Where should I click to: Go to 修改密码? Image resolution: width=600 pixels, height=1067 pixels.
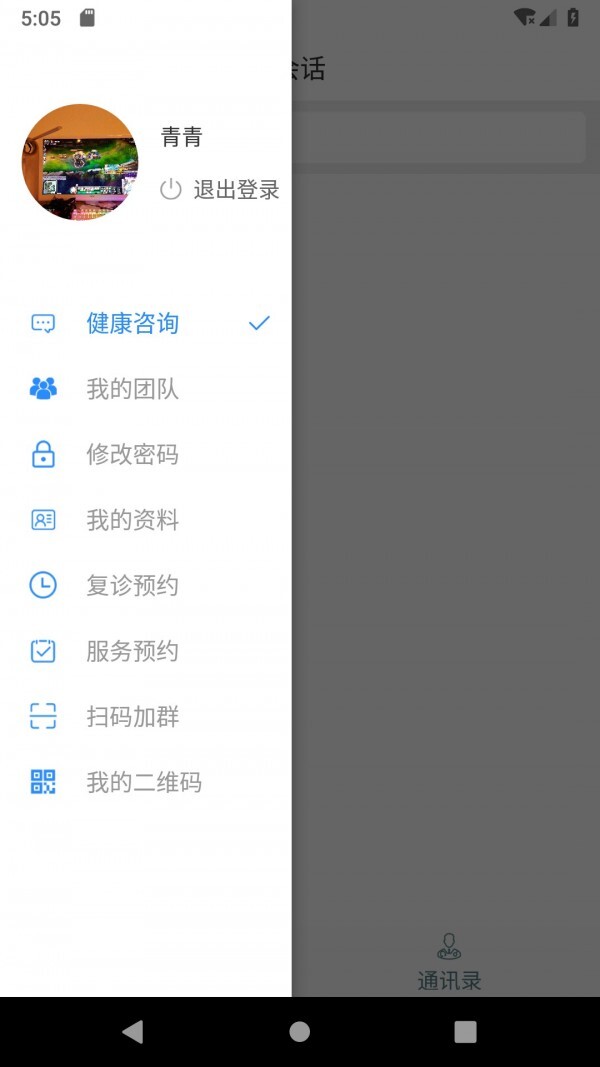(x=132, y=455)
